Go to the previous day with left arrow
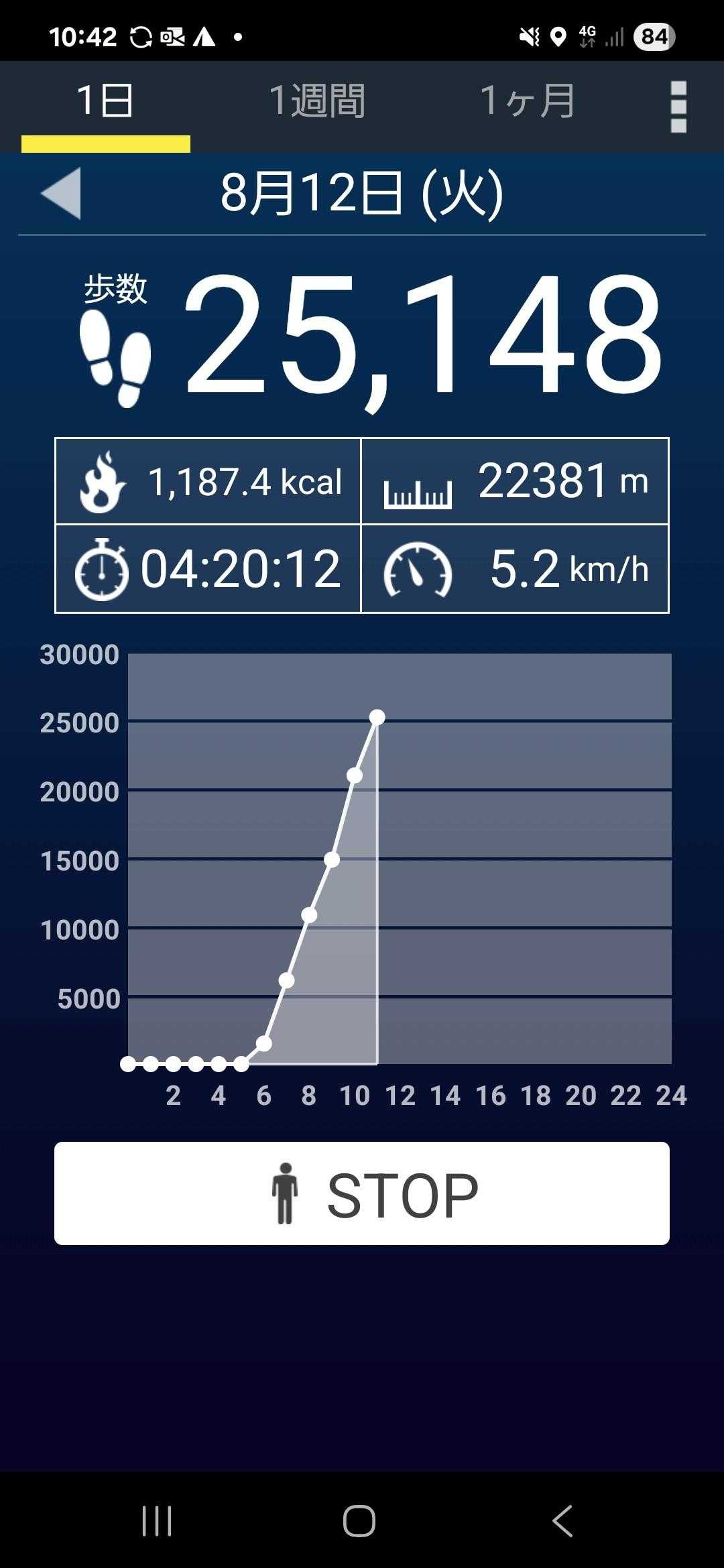Image resolution: width=724 pixels, height=1568 pixels. click(62, 193)
